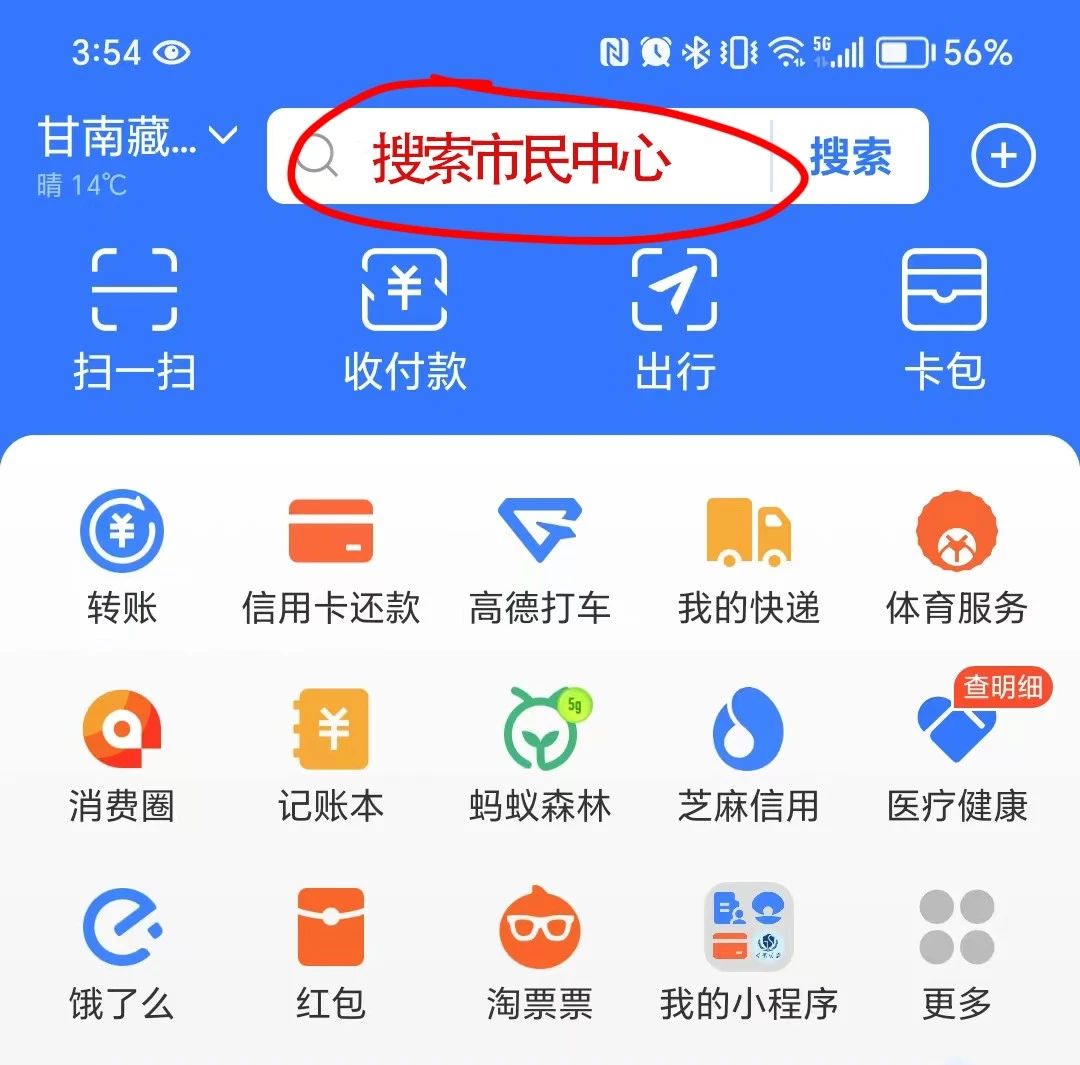Image resolution: width=1080 pixels, height=1065 pixels.
Task: Tap the search field 搜索市民中心
Action: point(520,158)
